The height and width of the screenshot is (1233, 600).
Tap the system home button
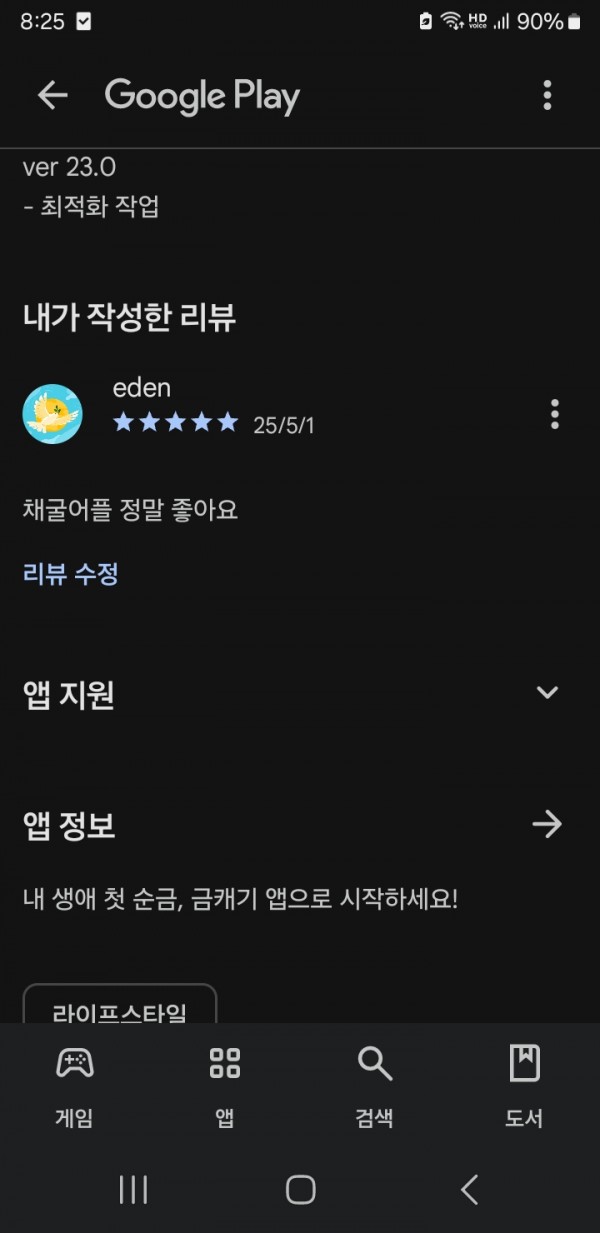pyautogui.click(x=300, y=1189)
